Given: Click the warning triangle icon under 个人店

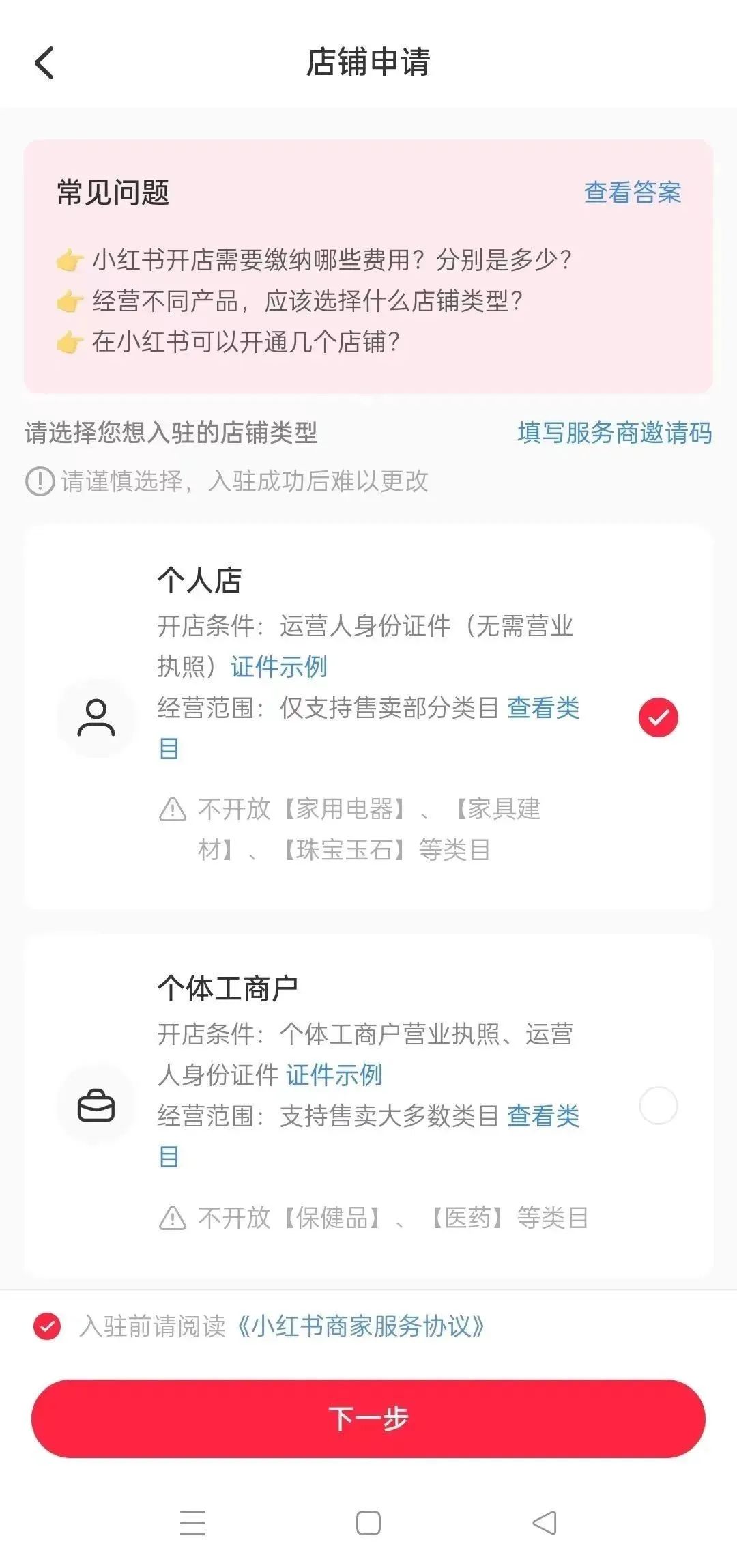Looking at the screenshot, I should [x=173, y=810].
